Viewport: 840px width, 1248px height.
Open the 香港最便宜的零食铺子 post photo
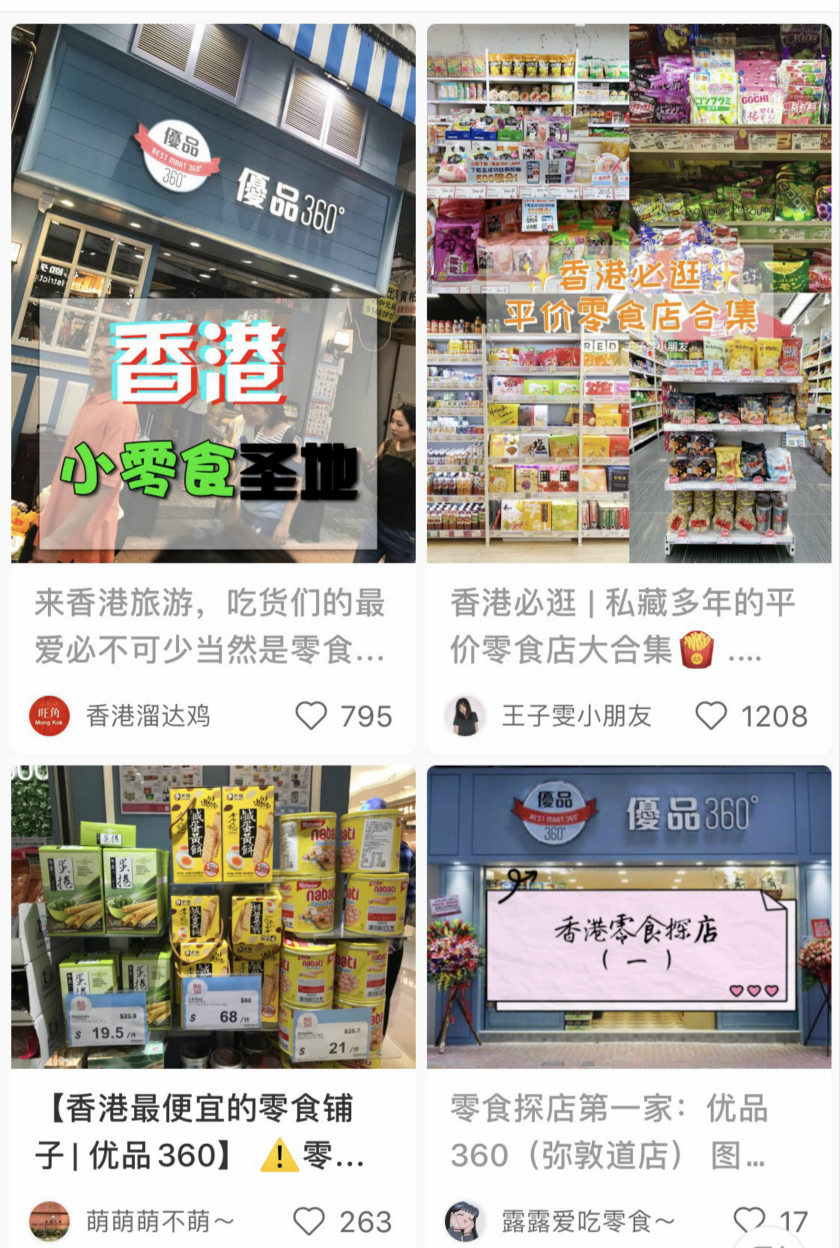pos(212,916)
